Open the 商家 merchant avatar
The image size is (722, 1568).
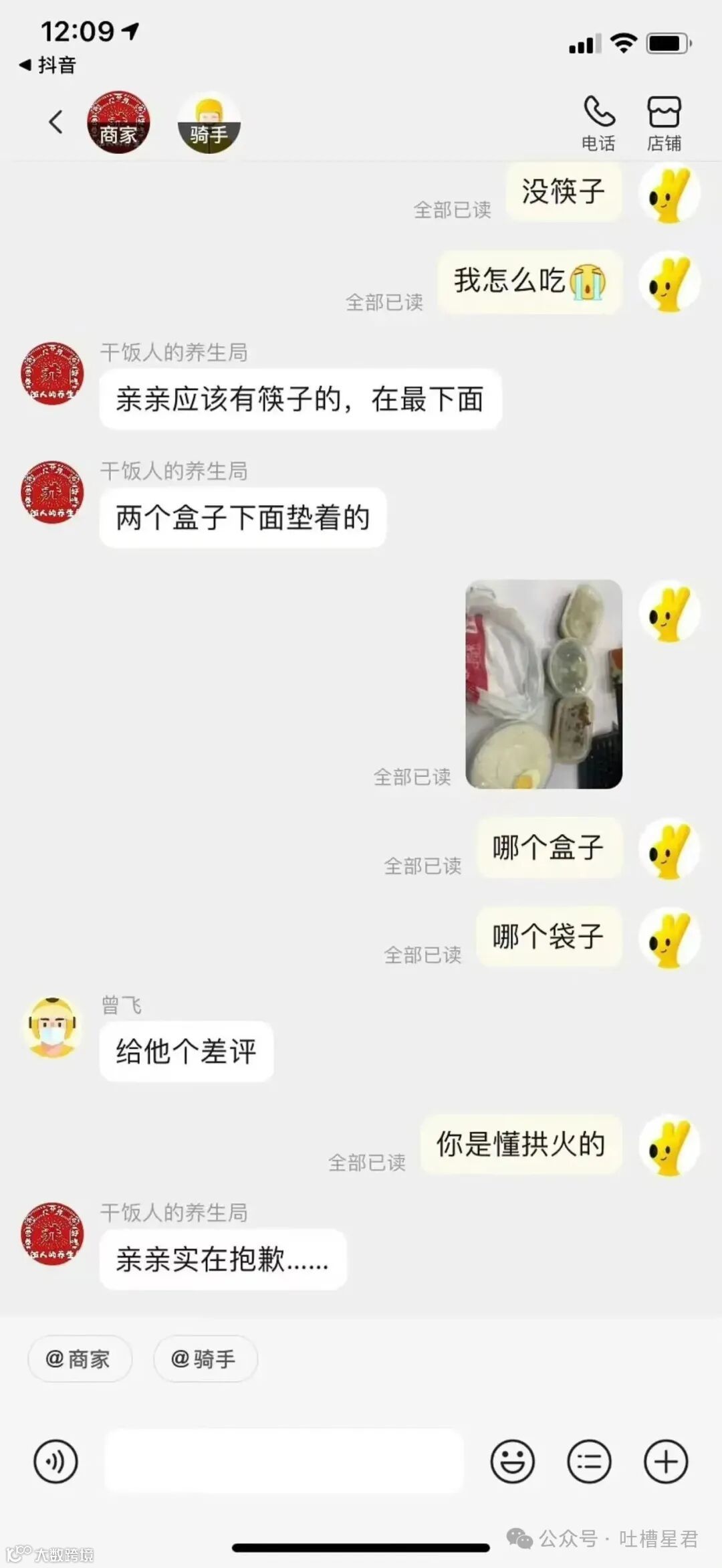(x=118, y=123)
